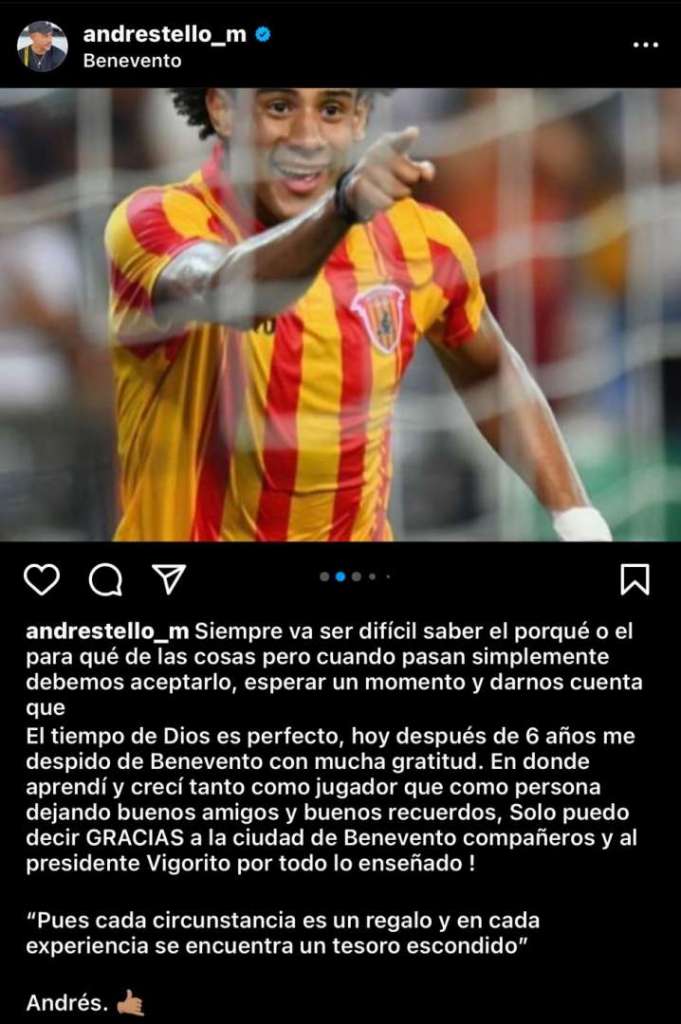Share the post via paper plane icon
This screenshot has height=1024, width=681.
168,578
